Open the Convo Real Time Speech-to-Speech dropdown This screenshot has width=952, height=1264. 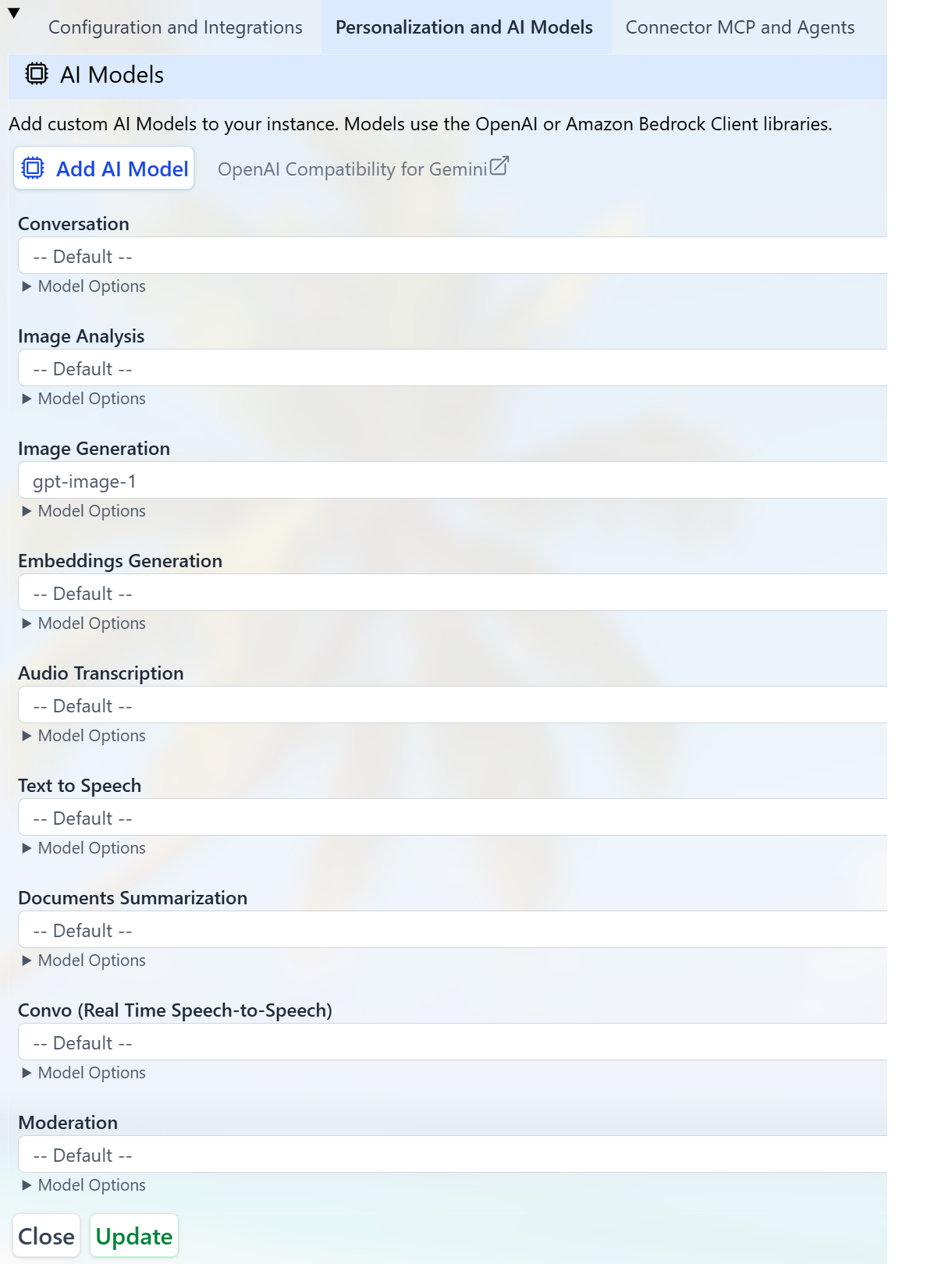click(x=453, y=1042)
